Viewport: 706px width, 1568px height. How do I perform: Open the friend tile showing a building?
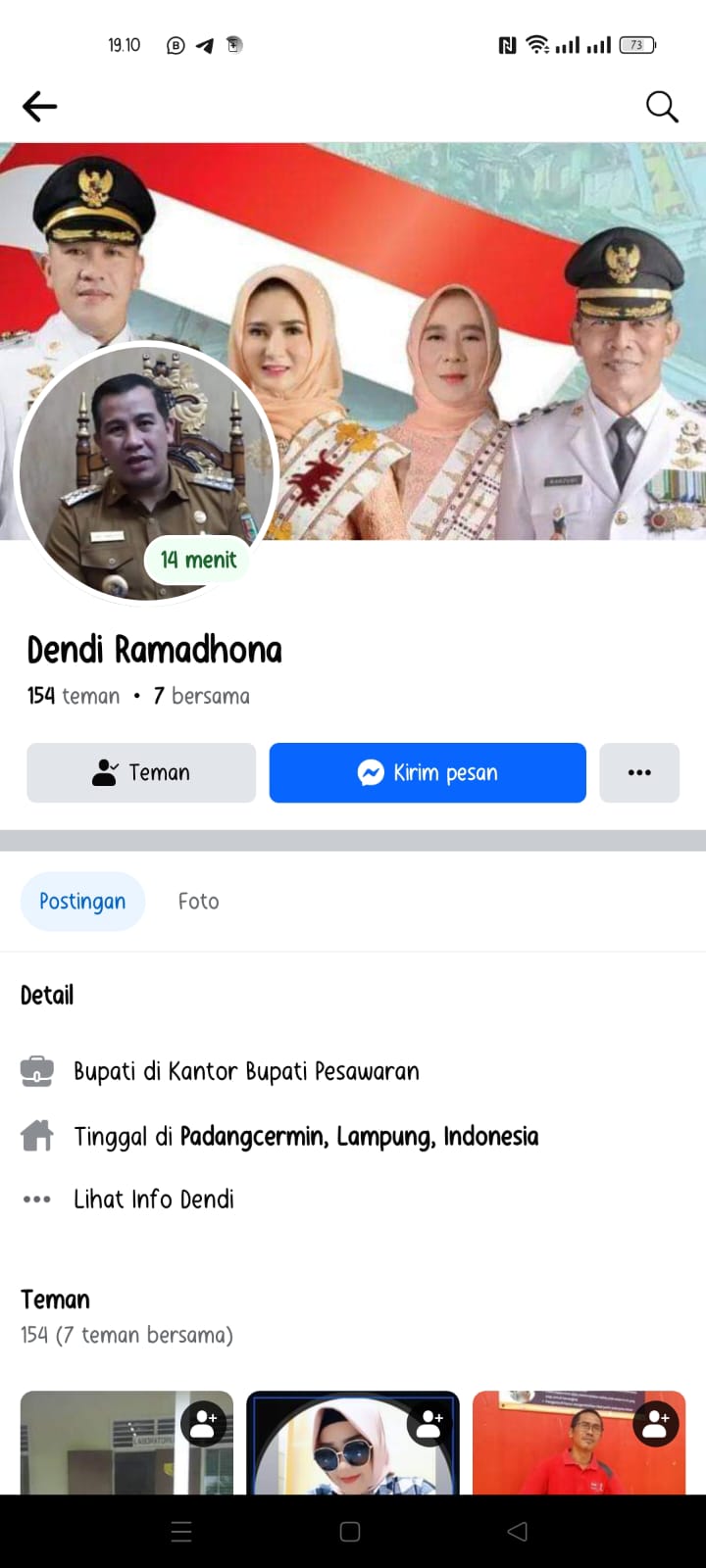pyautogui.click(x=108, y=1450)
